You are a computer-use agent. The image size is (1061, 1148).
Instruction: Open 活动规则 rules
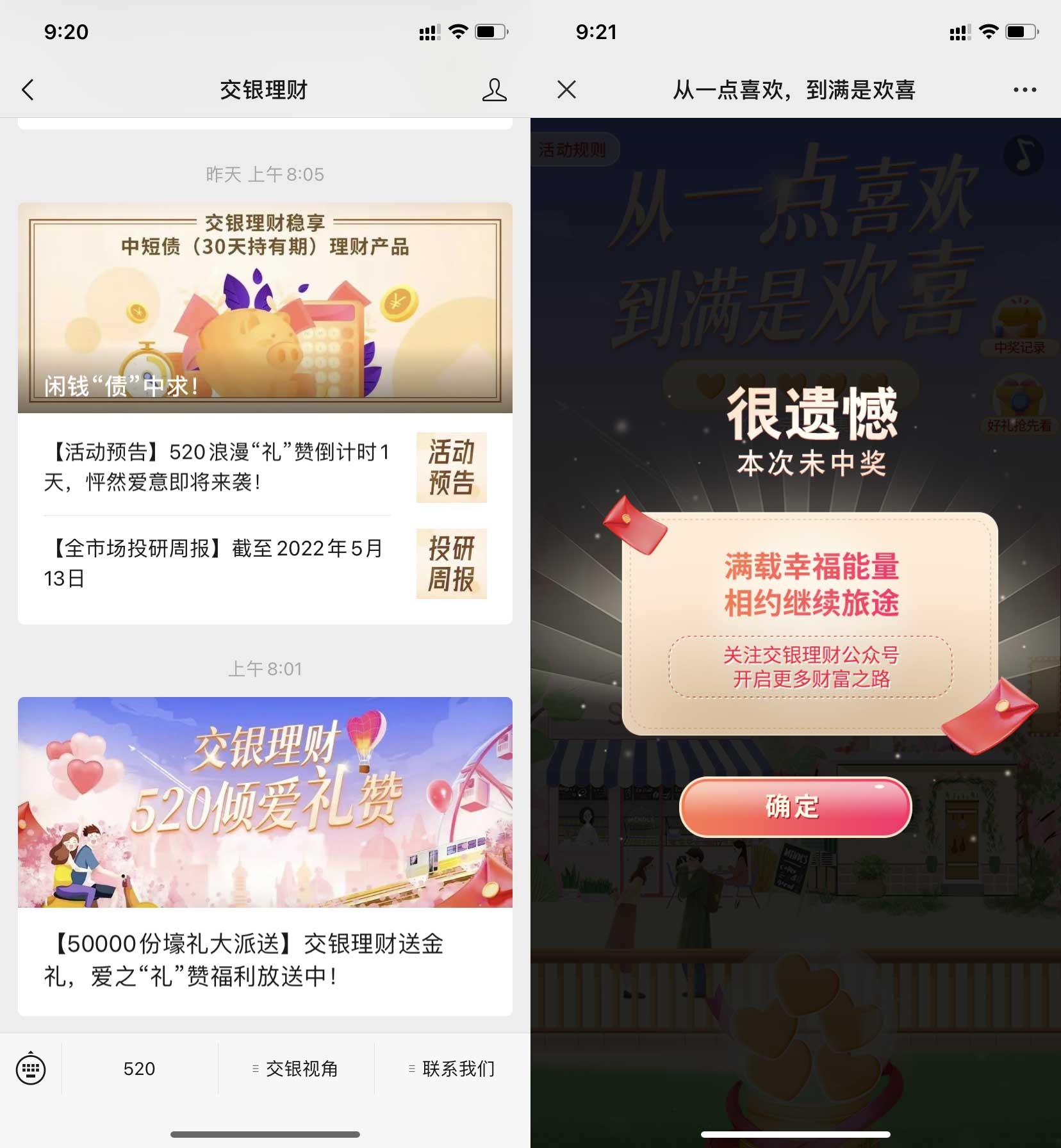click(x=572, y=150)
